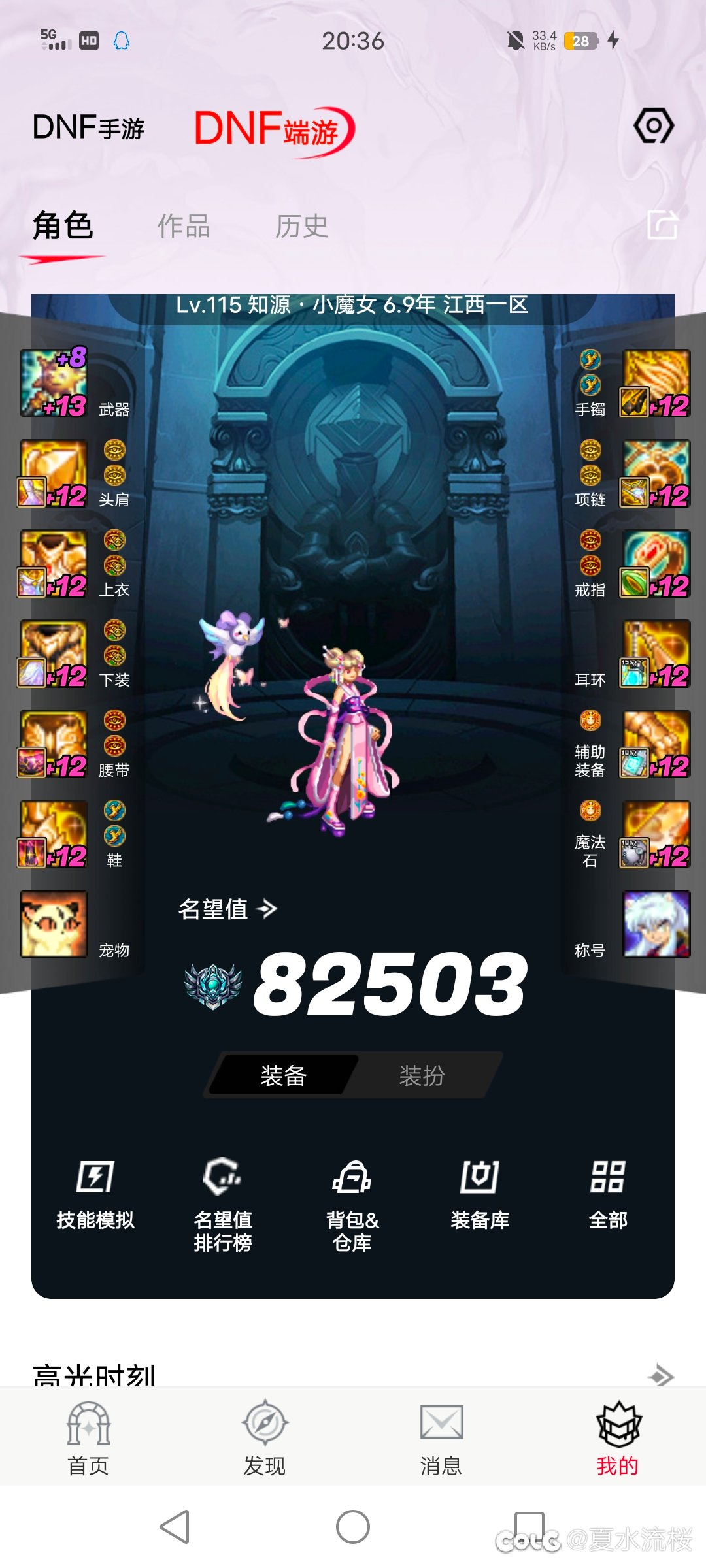706x1568 pixels.
Task: Switch to DNF手游 section
Action: 88,127
